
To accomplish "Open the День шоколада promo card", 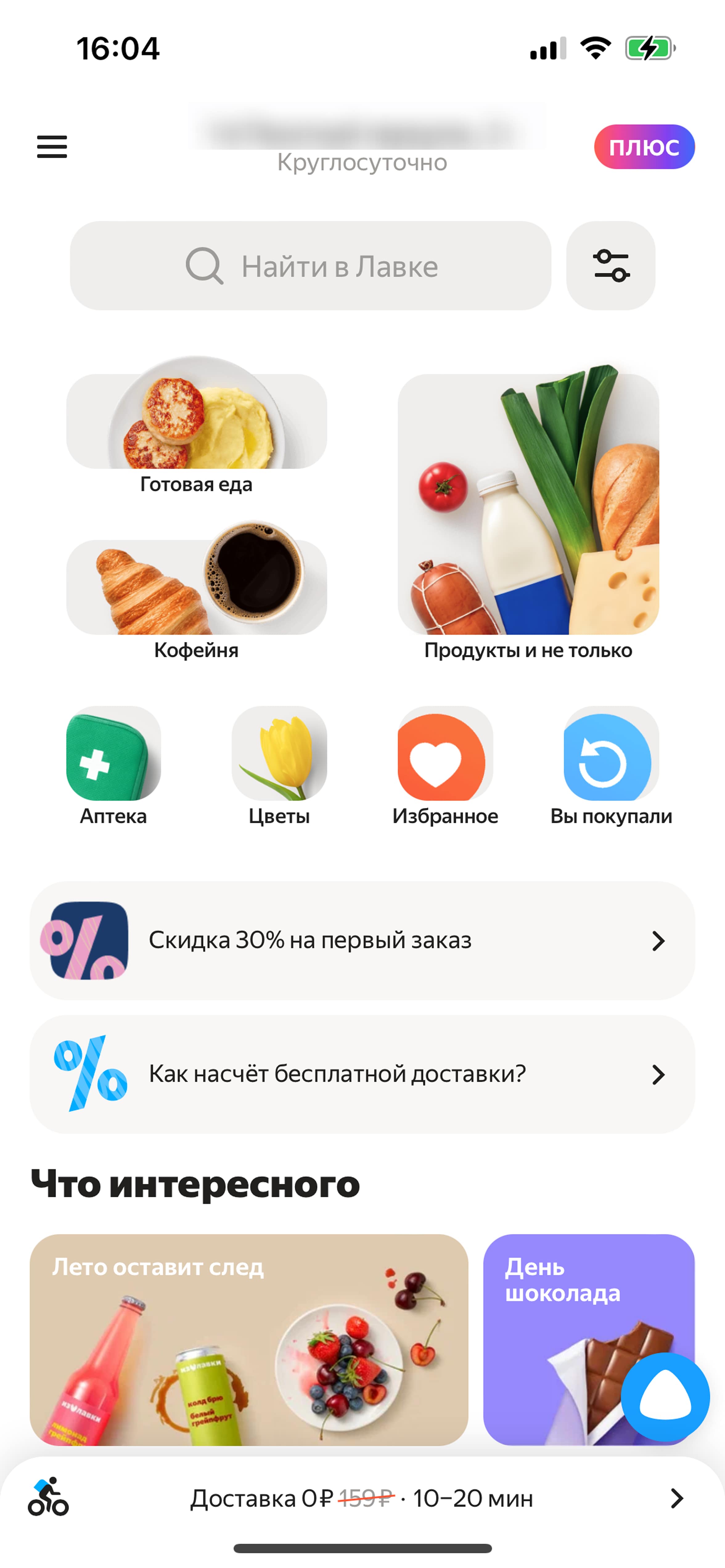I will coord(560,1309).
